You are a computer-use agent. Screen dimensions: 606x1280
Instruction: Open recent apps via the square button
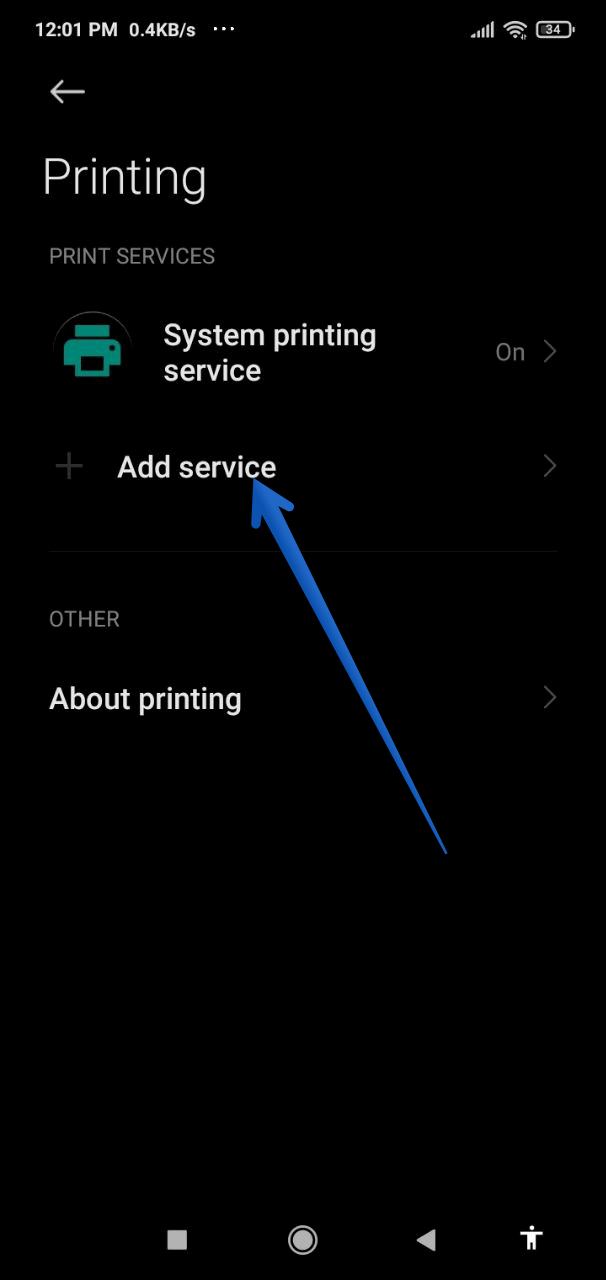pyautogui.click(x=177, y=1240)
